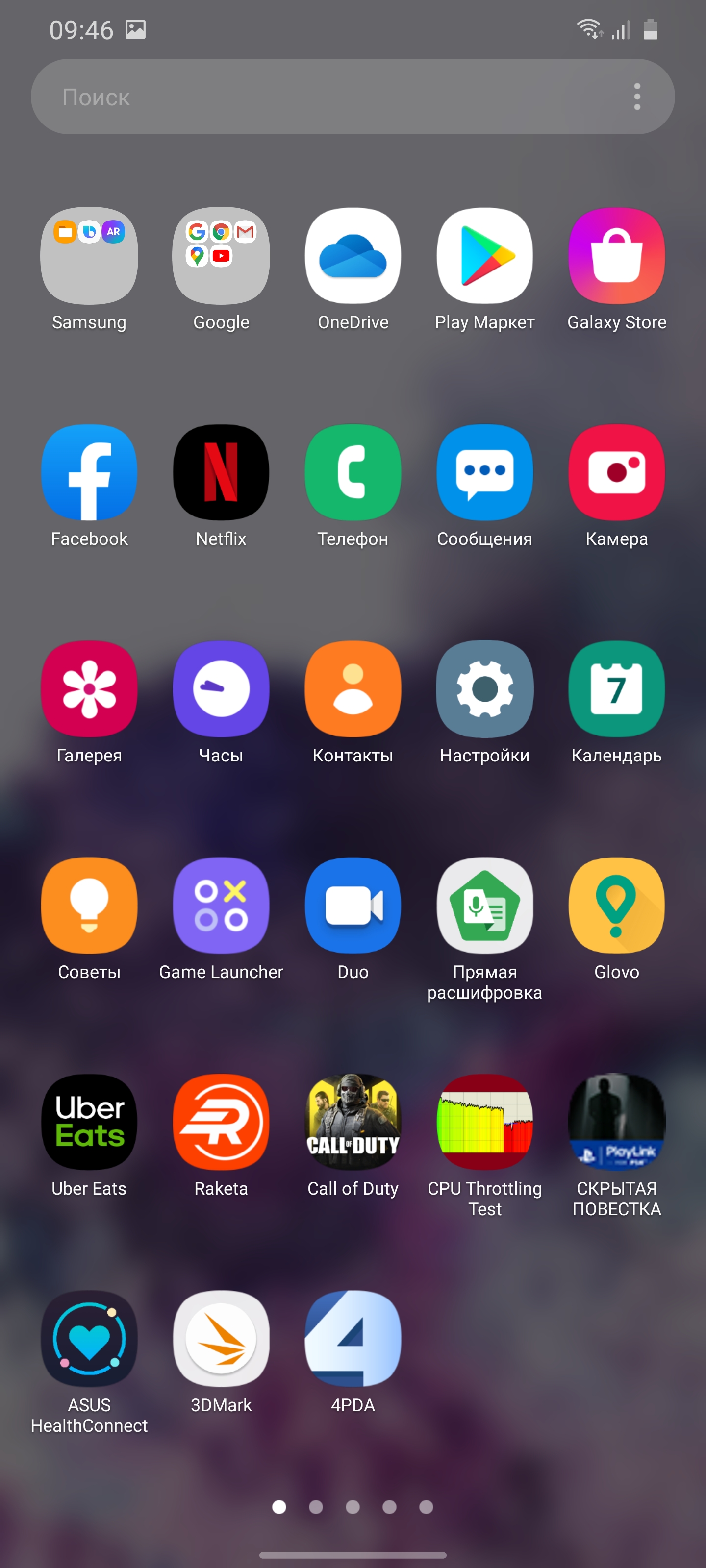Launch Call of Duty

click(353, 1123)
